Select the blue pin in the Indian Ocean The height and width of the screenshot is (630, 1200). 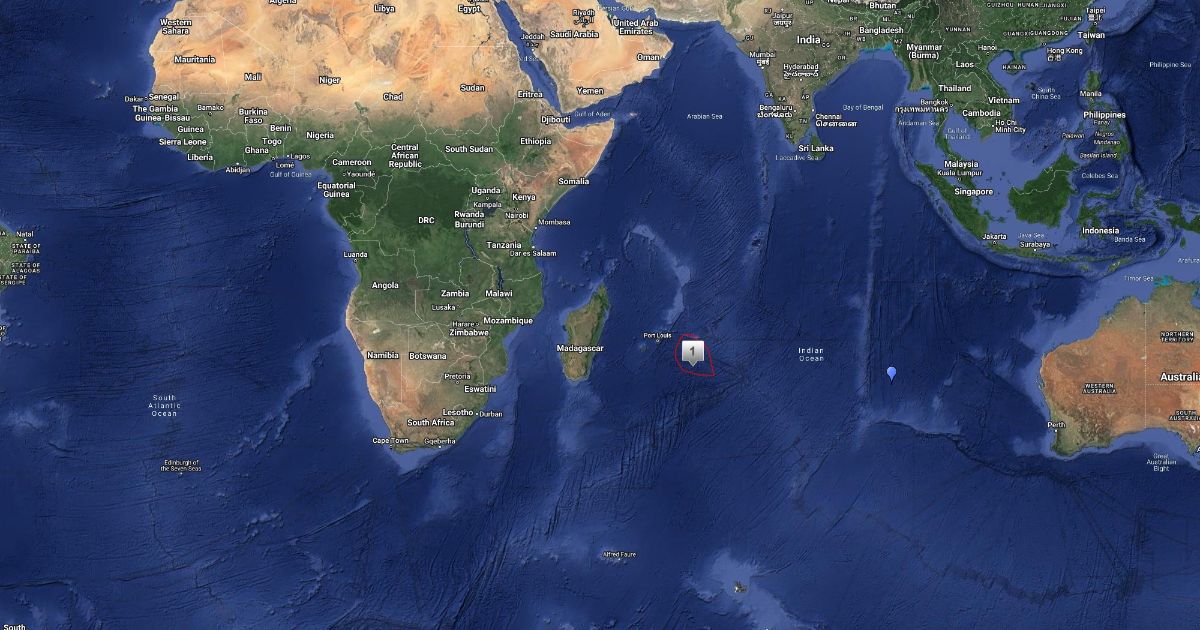891,373
